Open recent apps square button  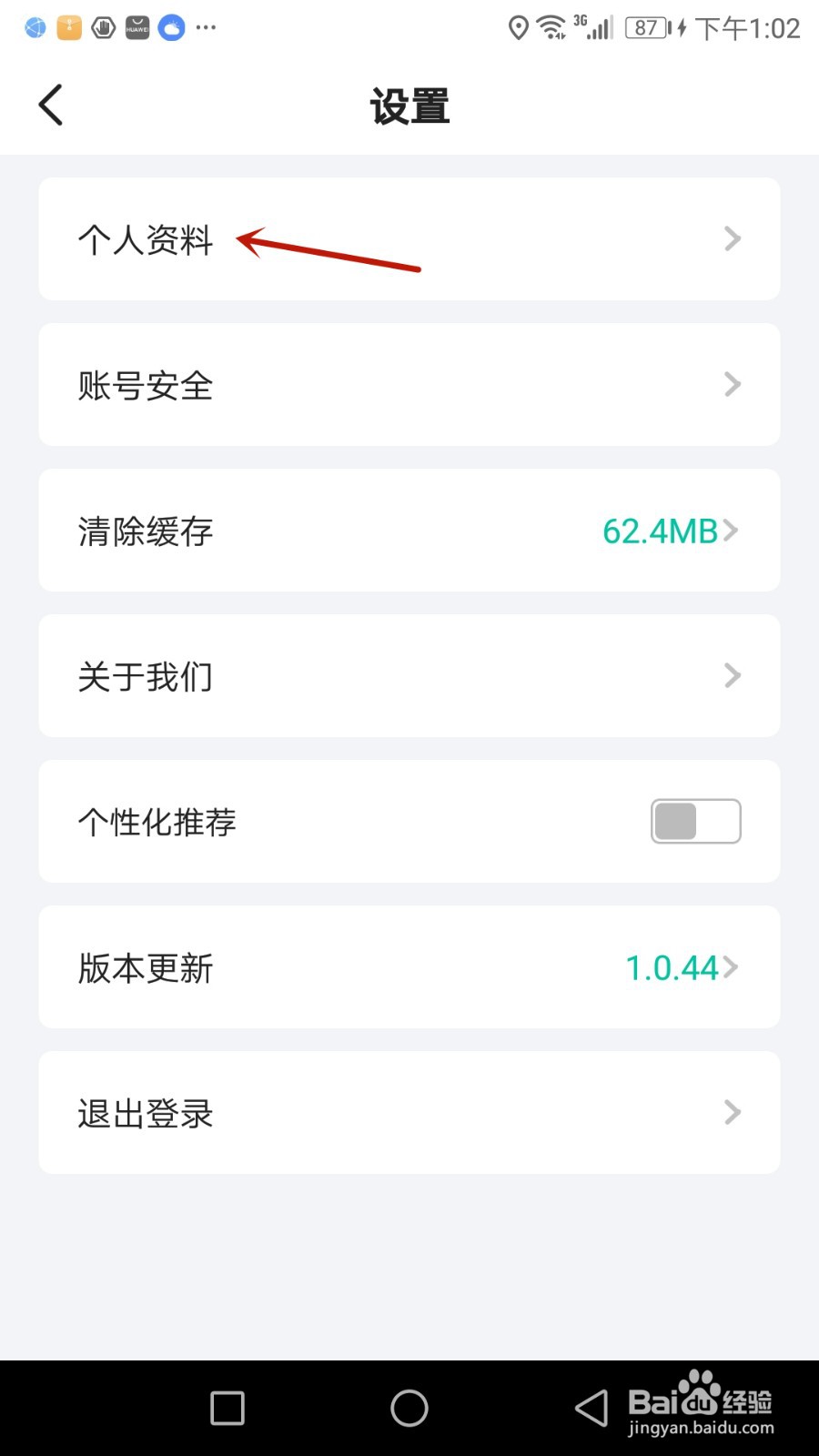click(227, 1408)
